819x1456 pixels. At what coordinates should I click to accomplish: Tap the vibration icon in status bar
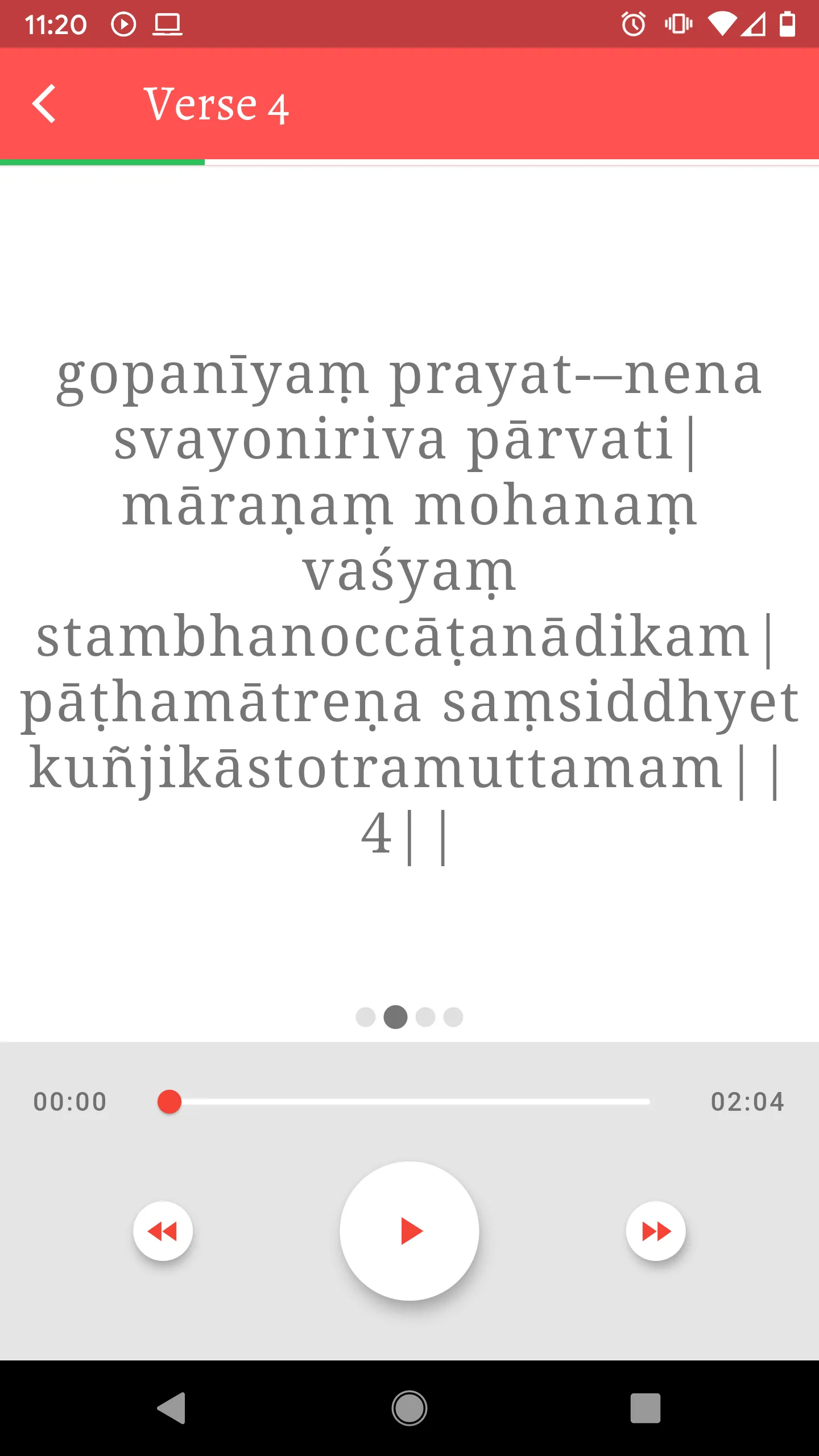[677, 24]
